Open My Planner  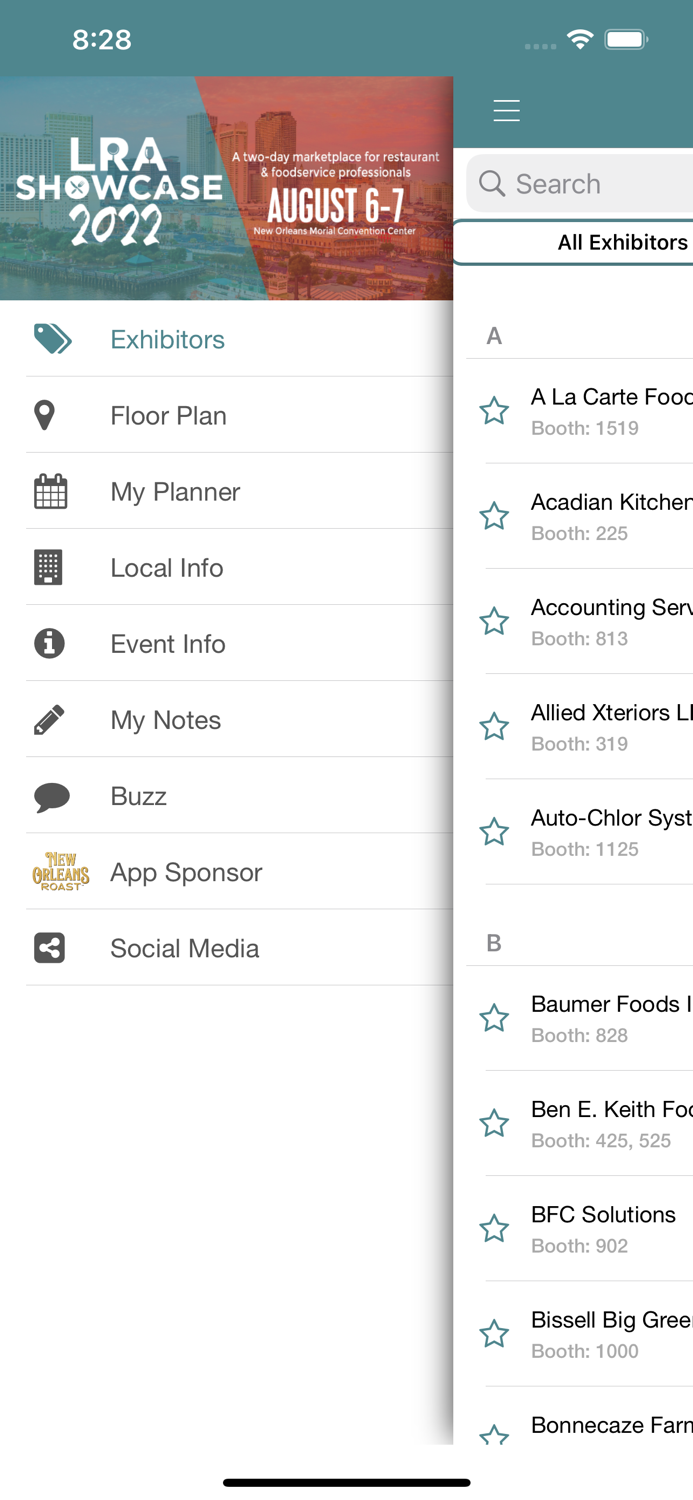pos(175,491)
